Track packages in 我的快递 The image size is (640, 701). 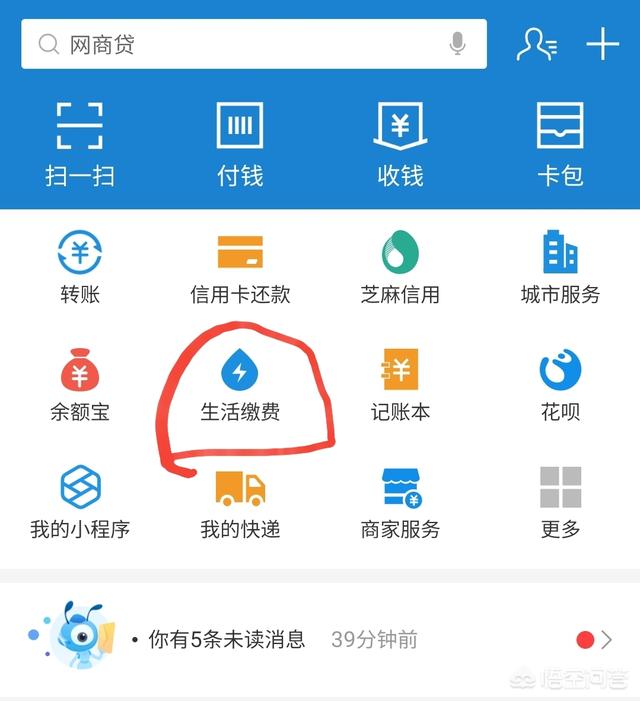[x=240, y=502]
